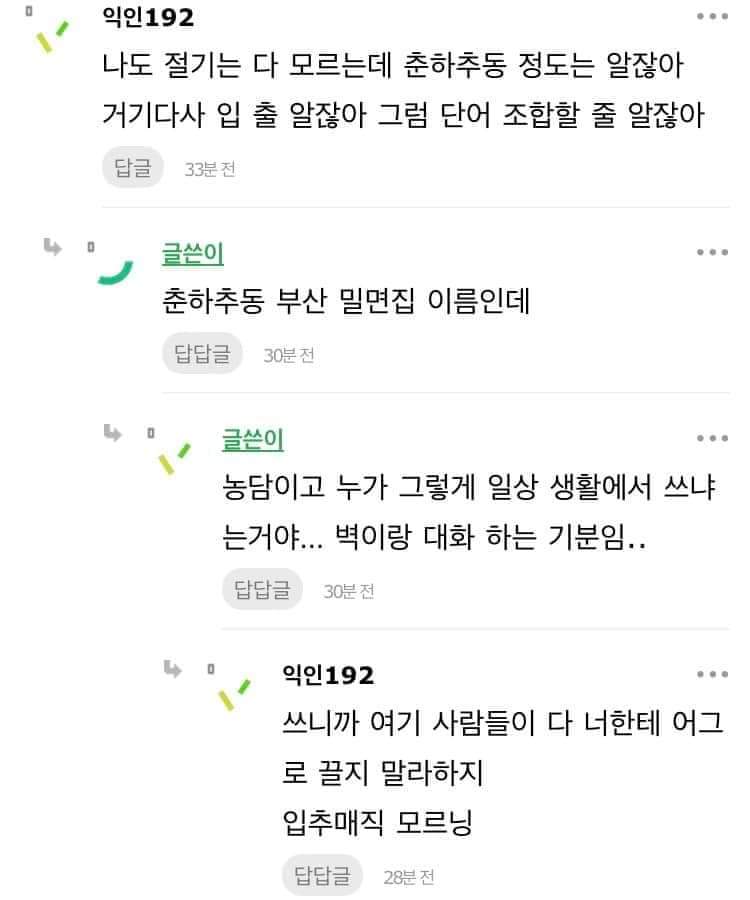The width and height of the screenshot is (750, 900).
Task: Open the options menu for the 부산 밀면집 reply
Action: click(x=712, y=252)
